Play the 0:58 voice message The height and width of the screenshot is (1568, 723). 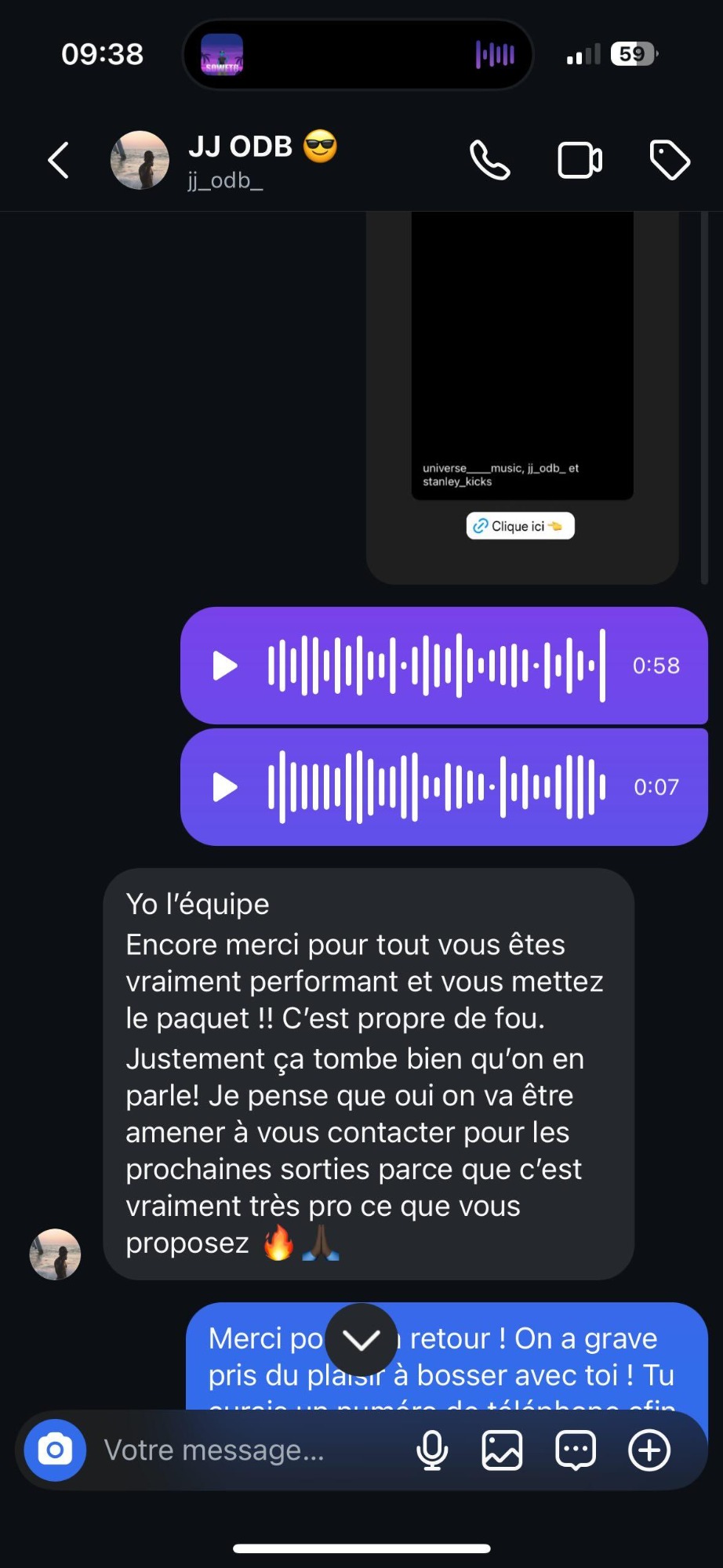coord(225,666)
